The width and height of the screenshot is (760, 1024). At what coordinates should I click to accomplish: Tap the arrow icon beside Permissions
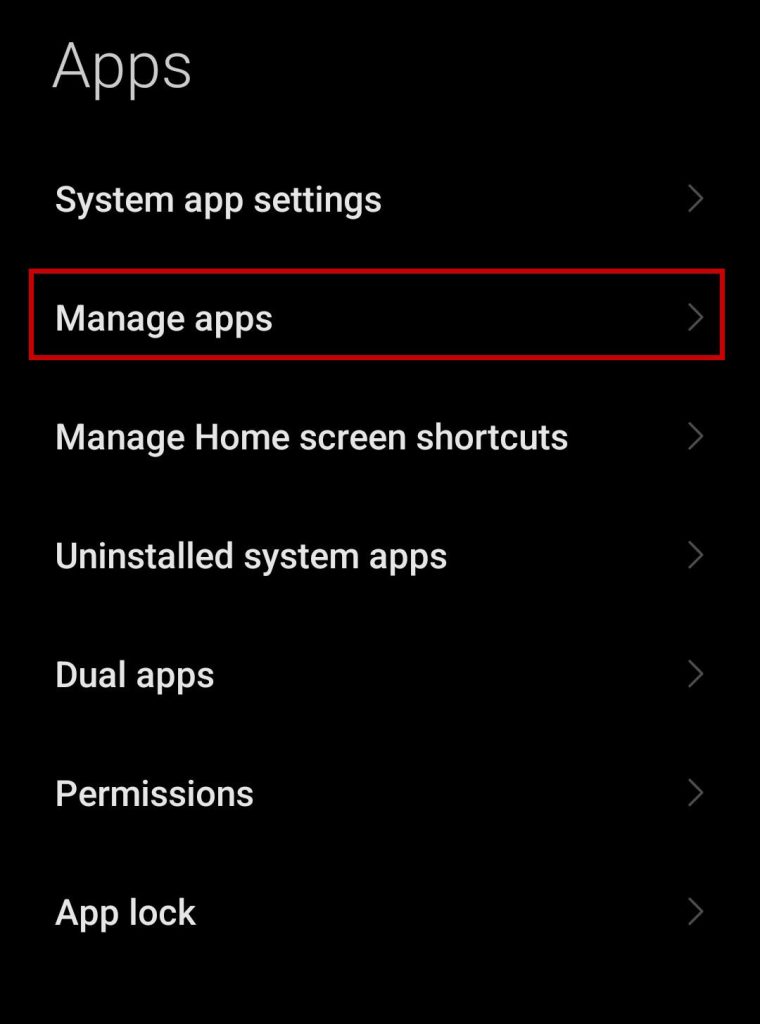(x=697, y=793)
